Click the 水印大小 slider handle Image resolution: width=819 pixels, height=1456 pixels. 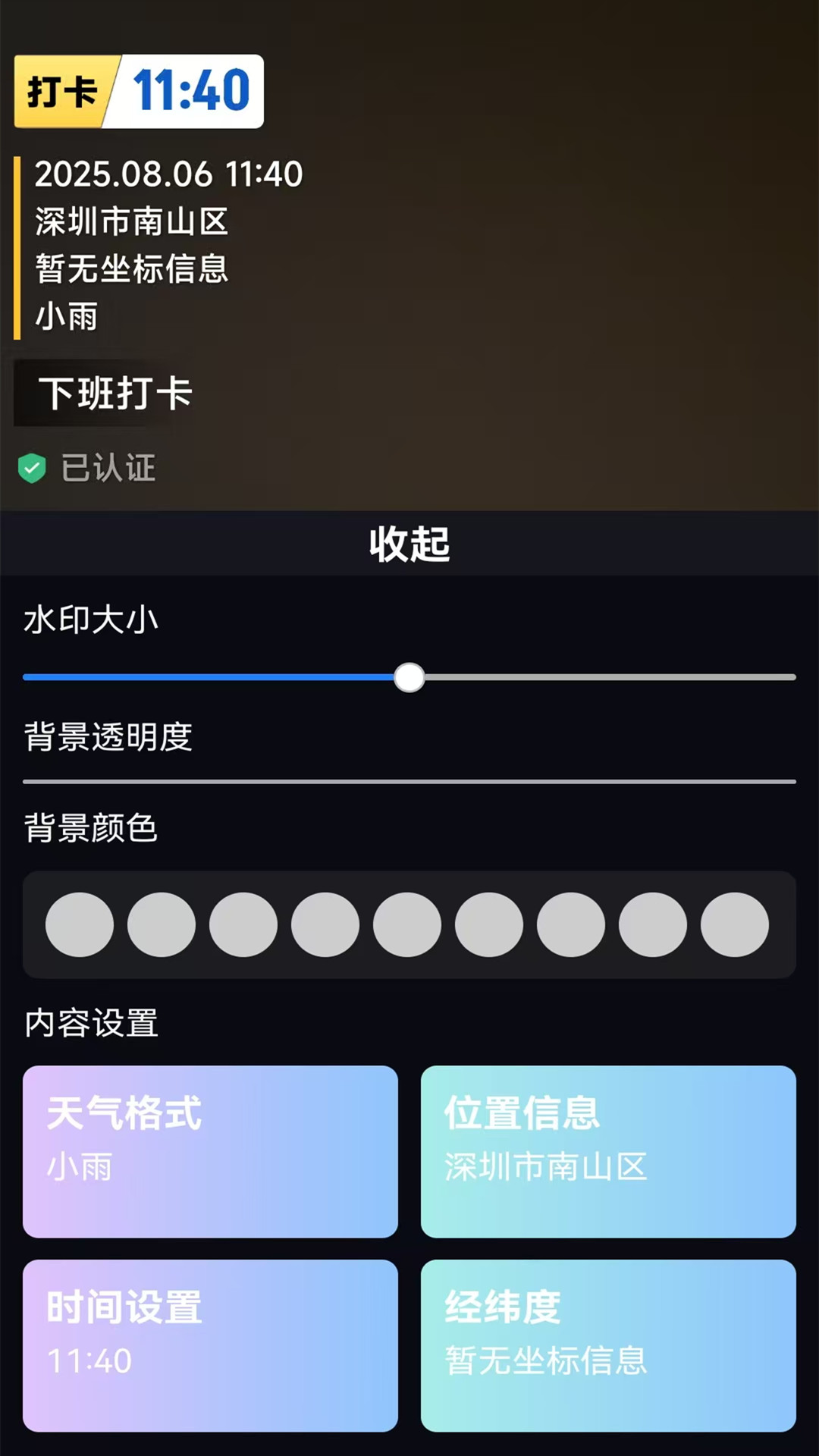click(x=410, y=677)
